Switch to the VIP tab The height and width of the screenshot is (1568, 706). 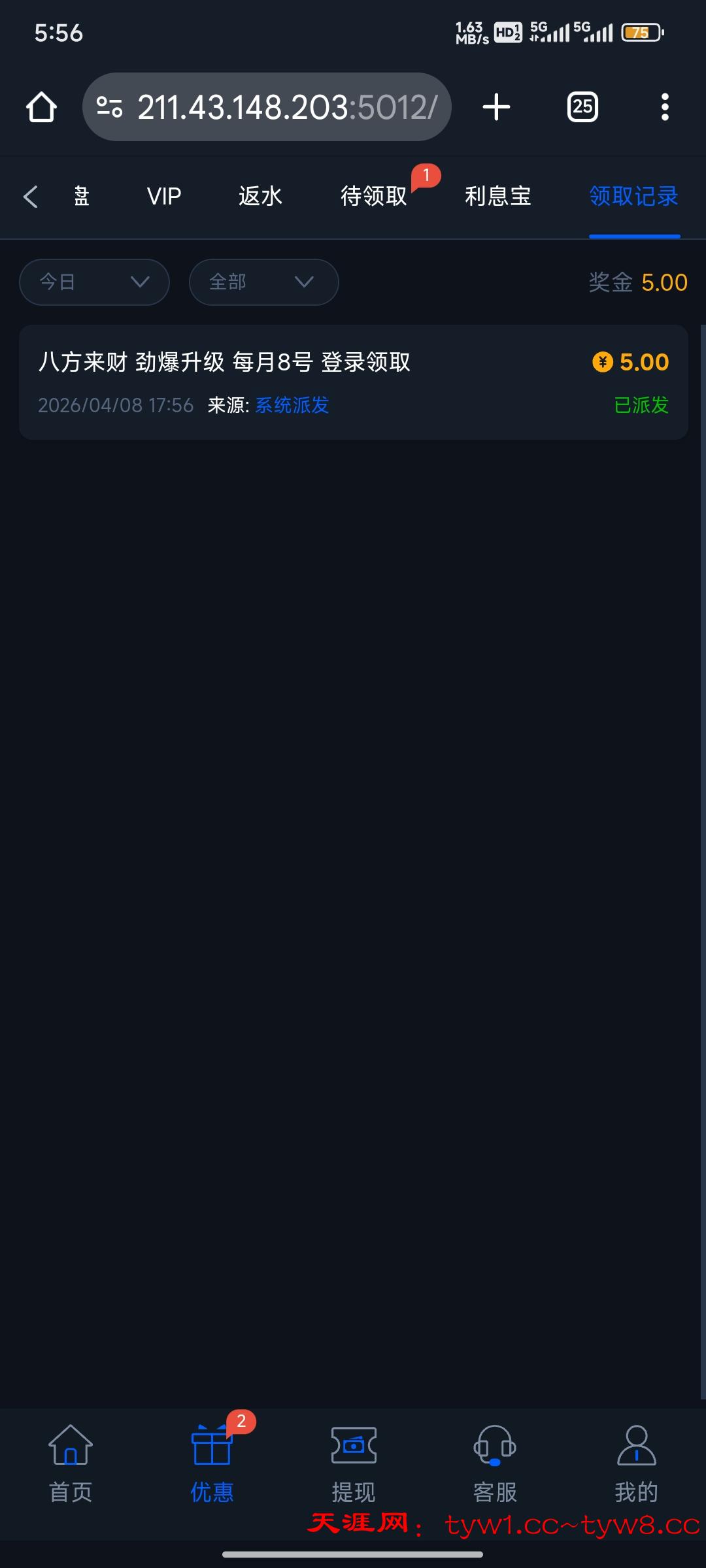[x=163, y=197]
